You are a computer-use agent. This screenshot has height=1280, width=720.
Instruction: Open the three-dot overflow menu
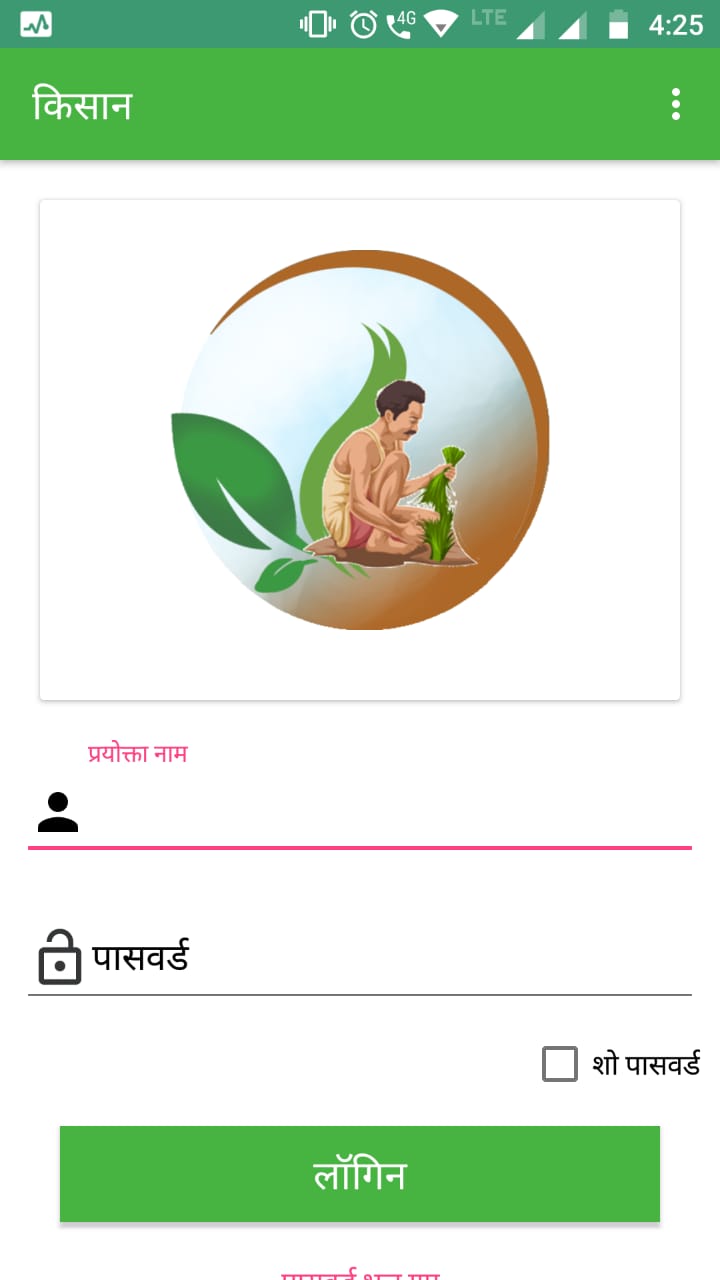coord(676,104)
